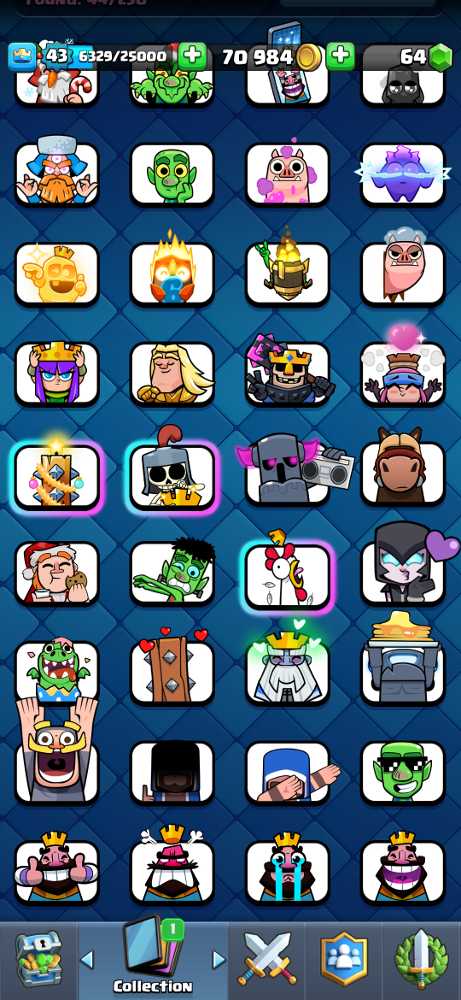Tap the green plus next to experience points

point(192,56)
